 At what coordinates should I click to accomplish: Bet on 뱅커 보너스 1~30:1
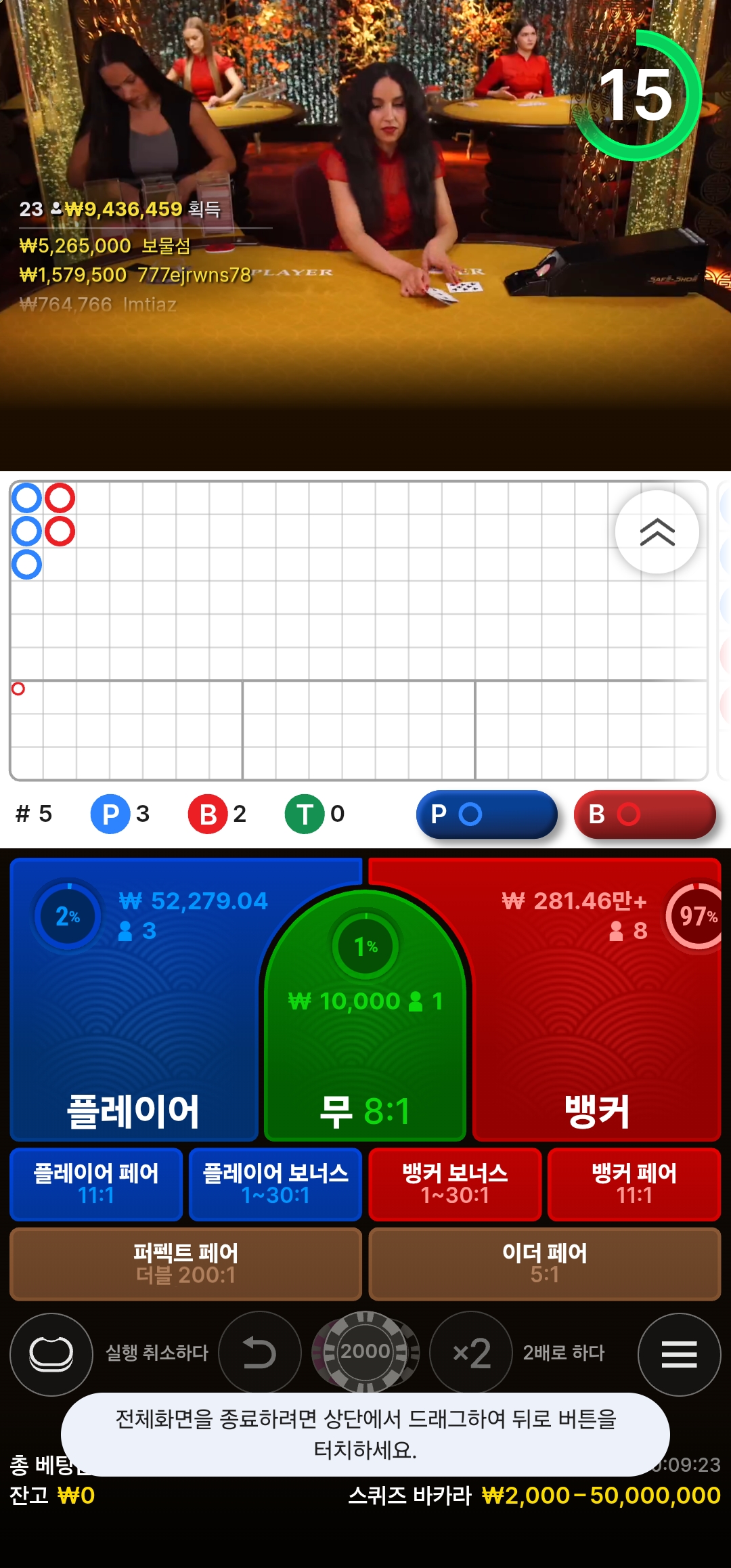point(455,1183)
